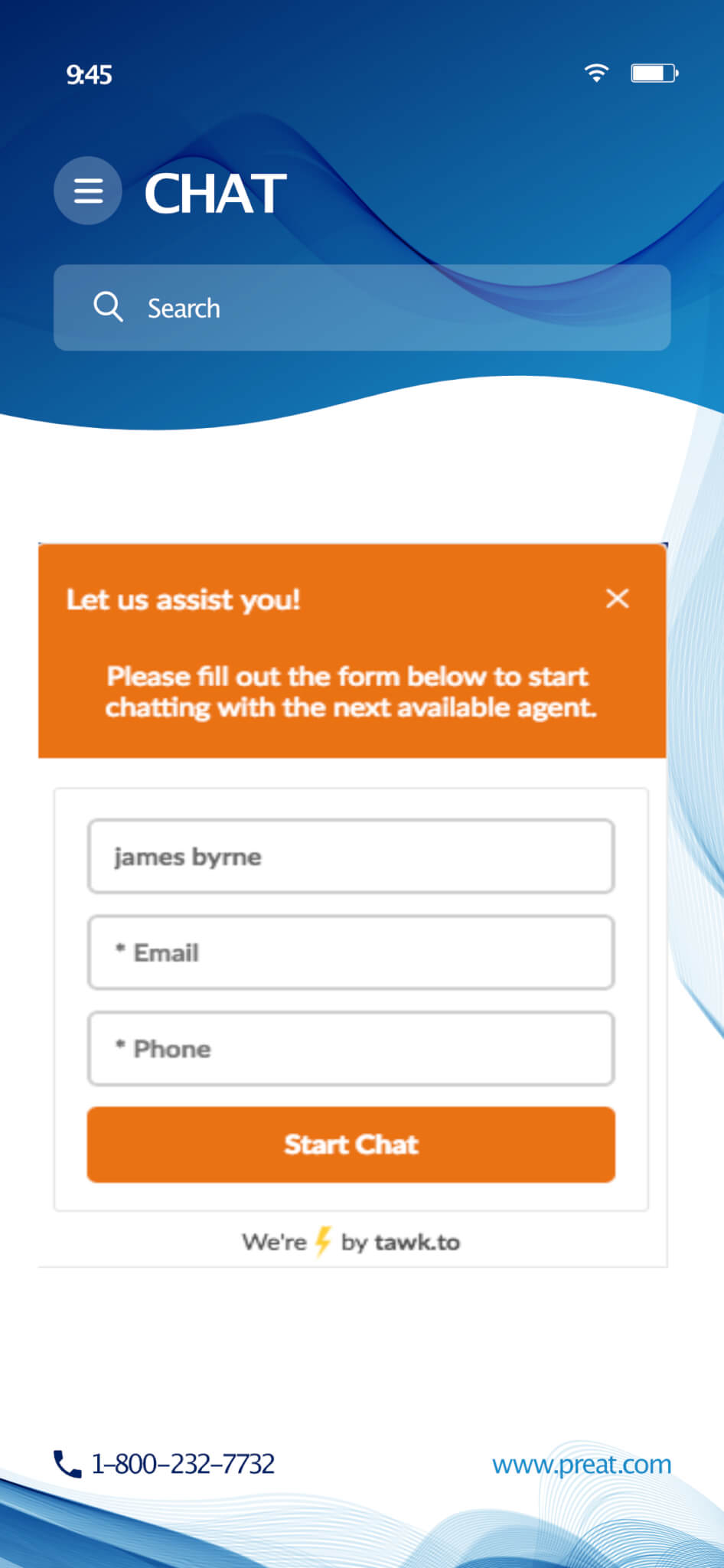Dismiss the Let us assist you banner
This screenshot has width=724, height=1568.
tap(617, 599)
